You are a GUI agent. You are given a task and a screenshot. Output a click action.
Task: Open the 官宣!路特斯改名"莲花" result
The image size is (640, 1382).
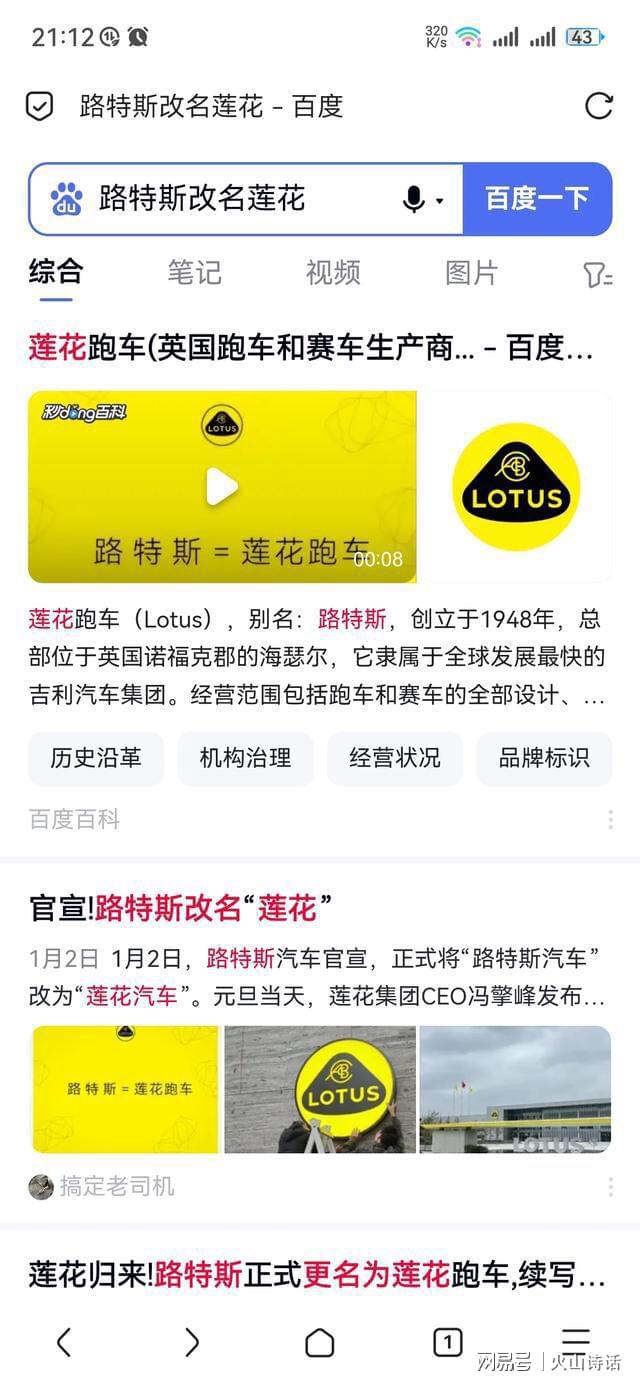click(180, 908)
